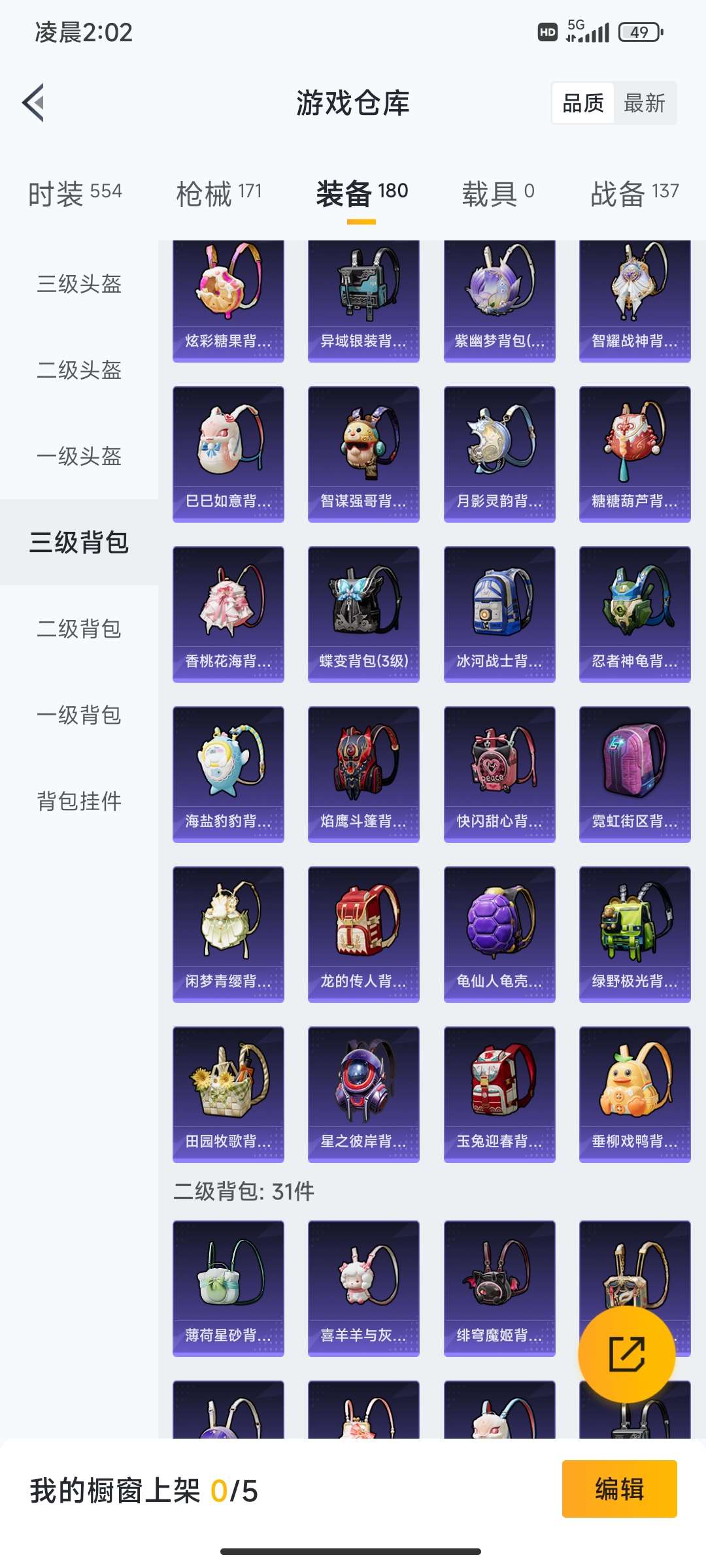Open the 垂柳戏鸭背包 item
Screen dimensions: 706x1568
tap(635, 1094)
